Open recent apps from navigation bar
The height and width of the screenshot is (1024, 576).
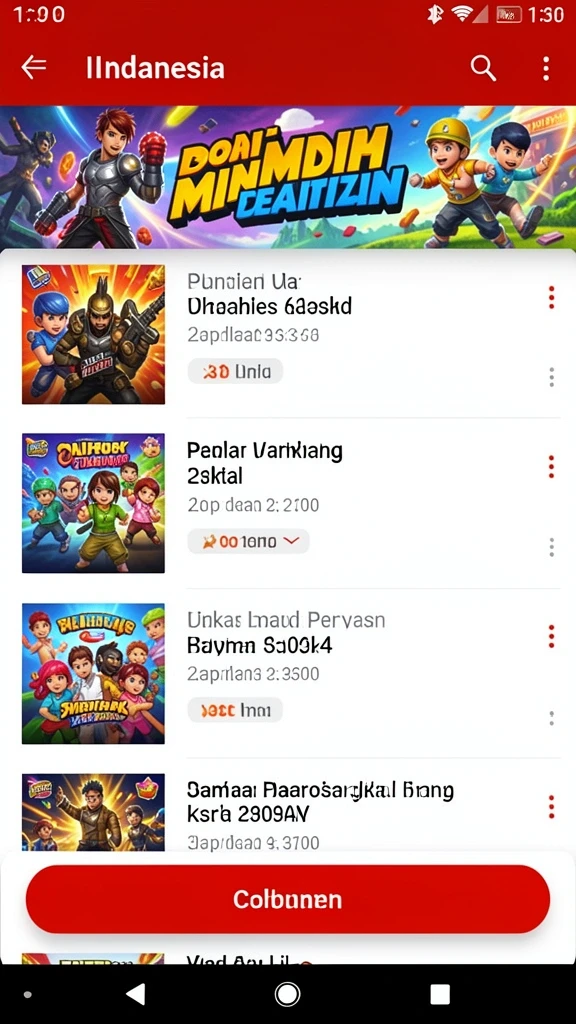(440, 994)
